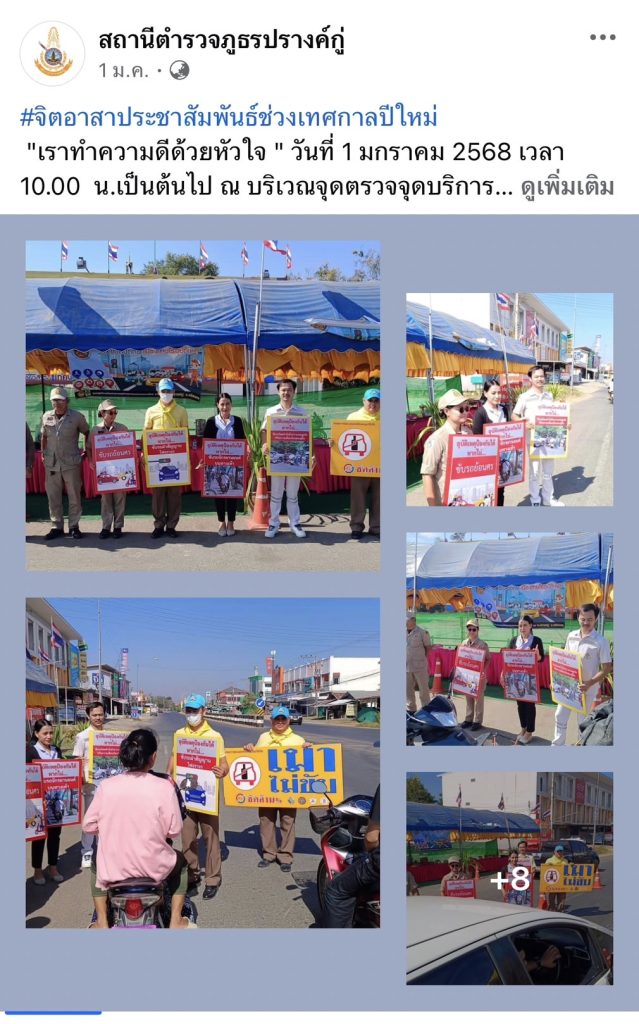The image size is (639, 1024).
Task: Tap the #จิตอาสาประชาสัมพันธ์ช่วงเทศกาลปีใหม่ hashtag
Action: pos(229,118)
